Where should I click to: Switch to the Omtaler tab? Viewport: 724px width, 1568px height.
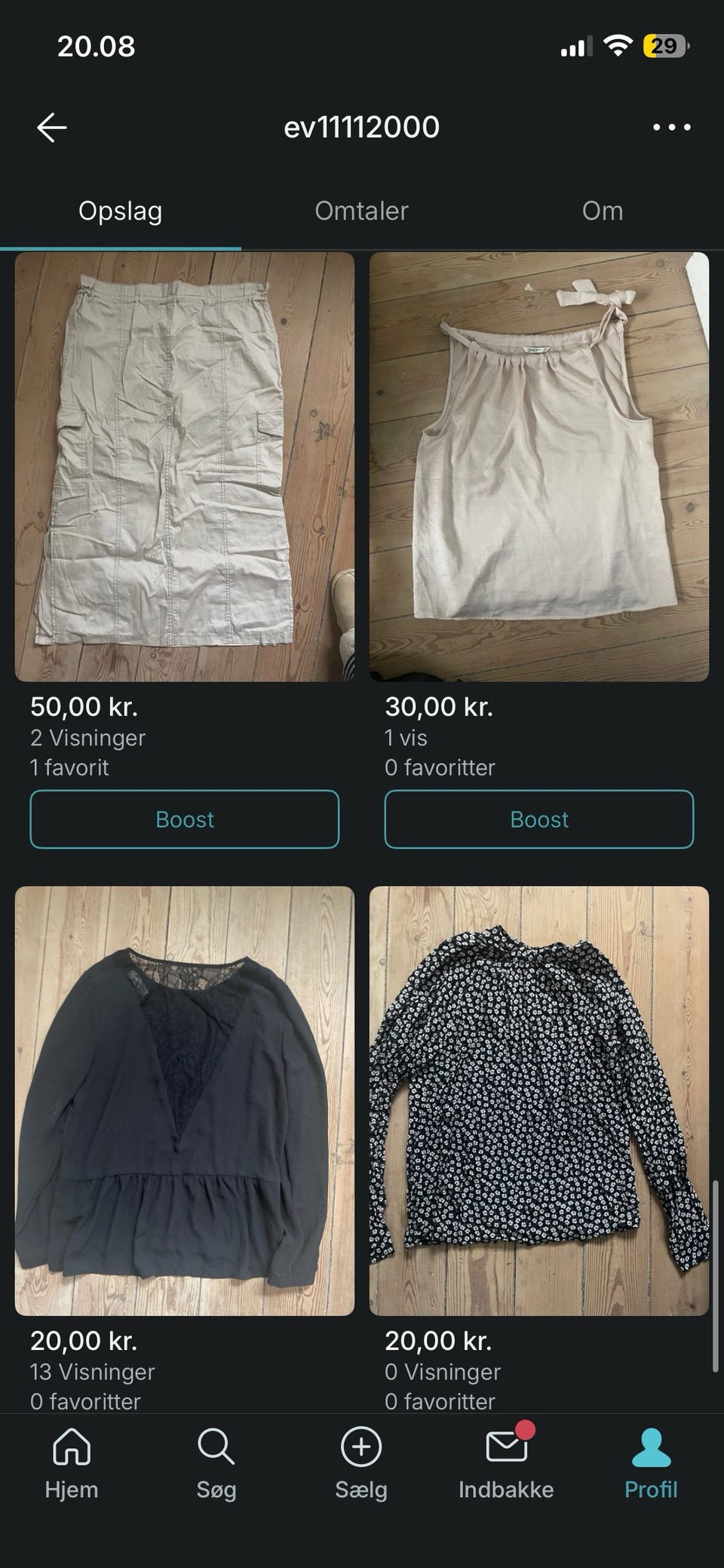click(361, 211)
